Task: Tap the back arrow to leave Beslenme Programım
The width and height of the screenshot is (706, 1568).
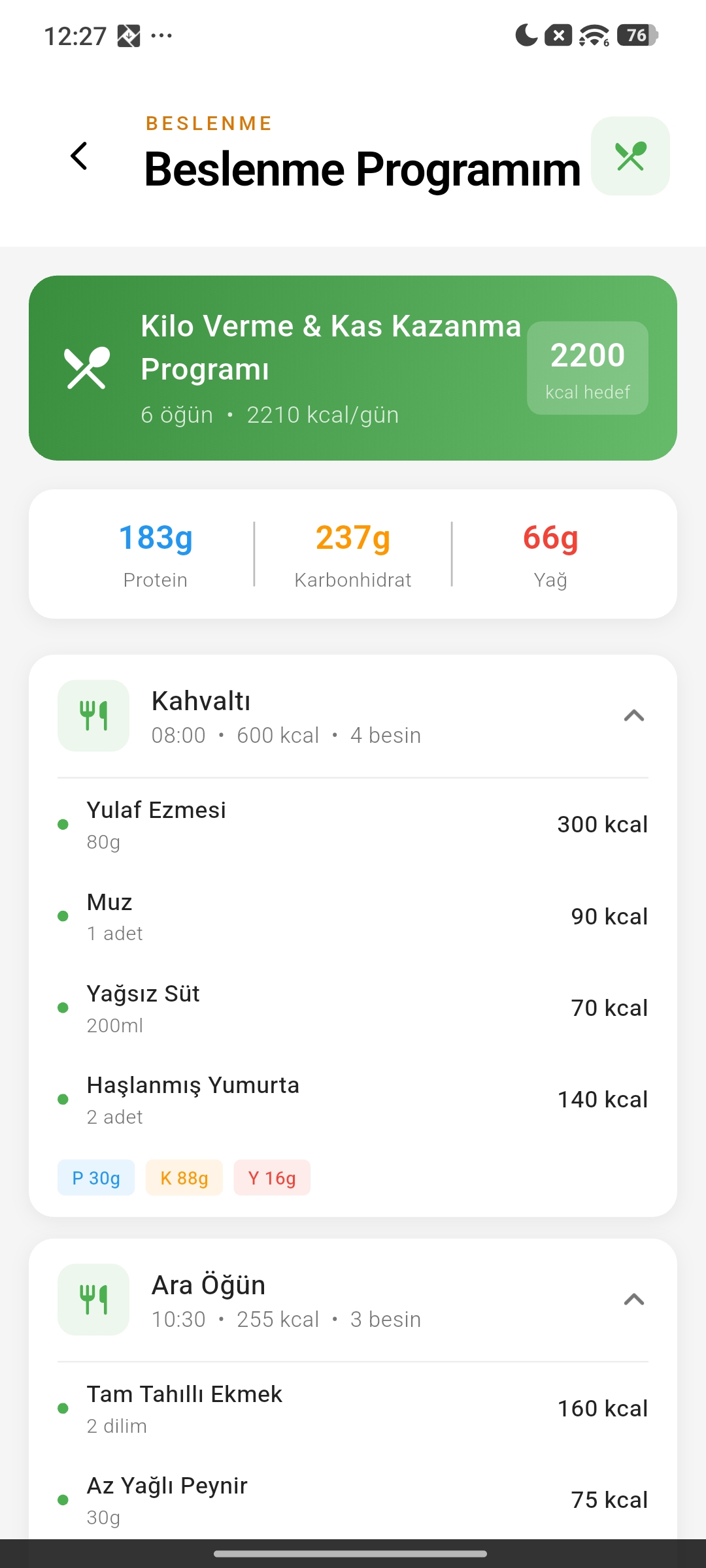Action: 80,157
